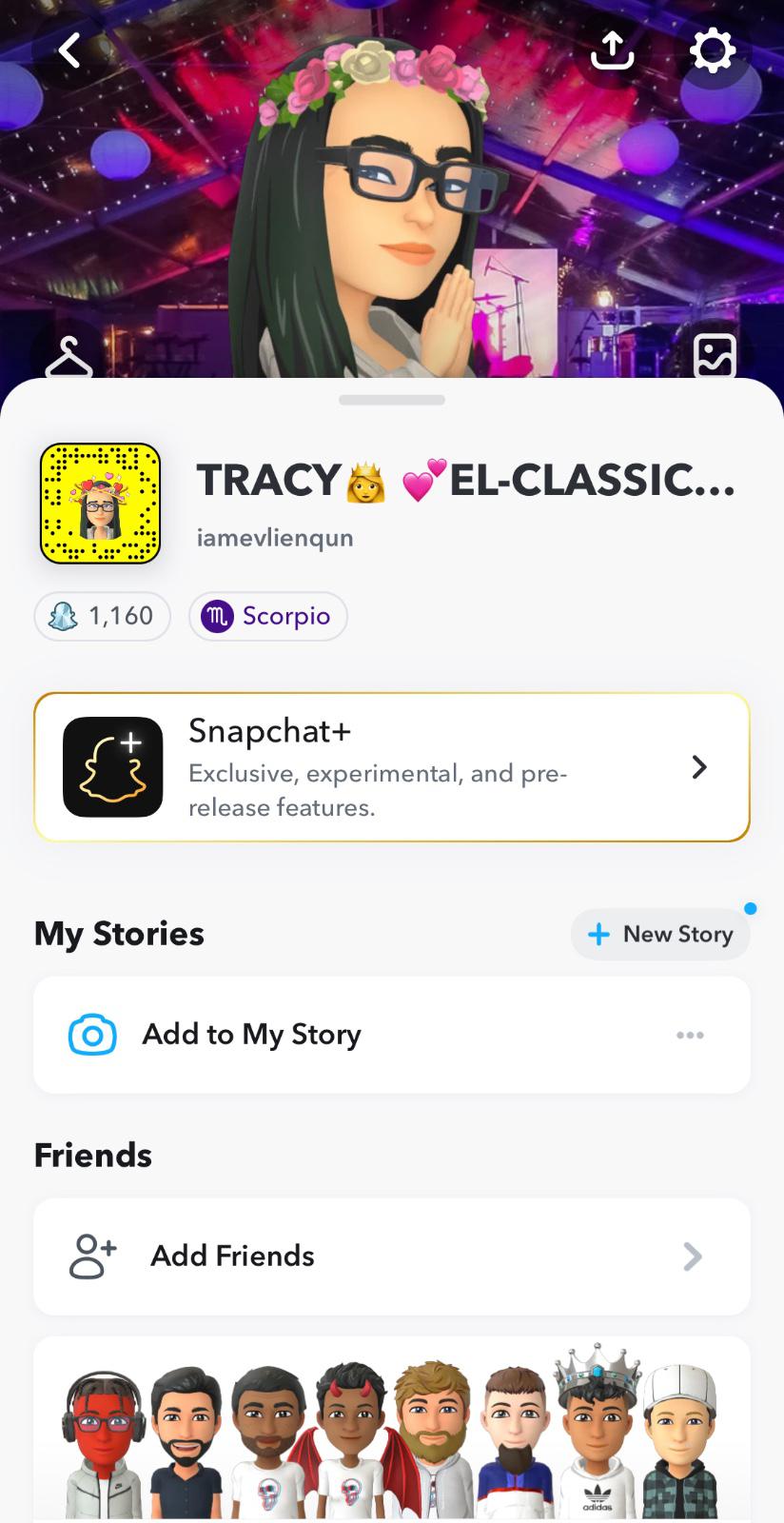Open the Snapchat+ card
The height and width of the screenshot is (1523, 784).
click(392, 767)
